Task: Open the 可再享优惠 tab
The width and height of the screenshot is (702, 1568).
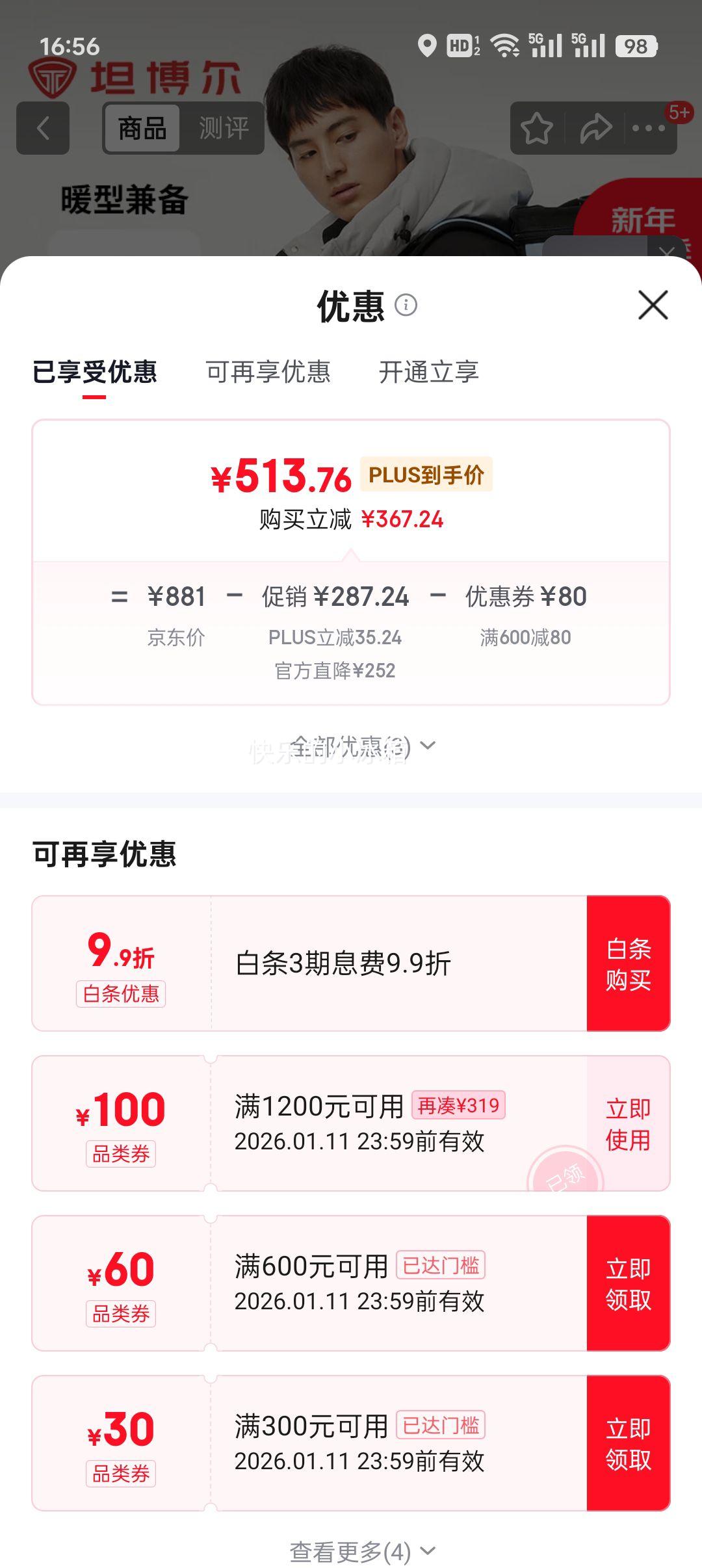Action: [x=269, y=372]
